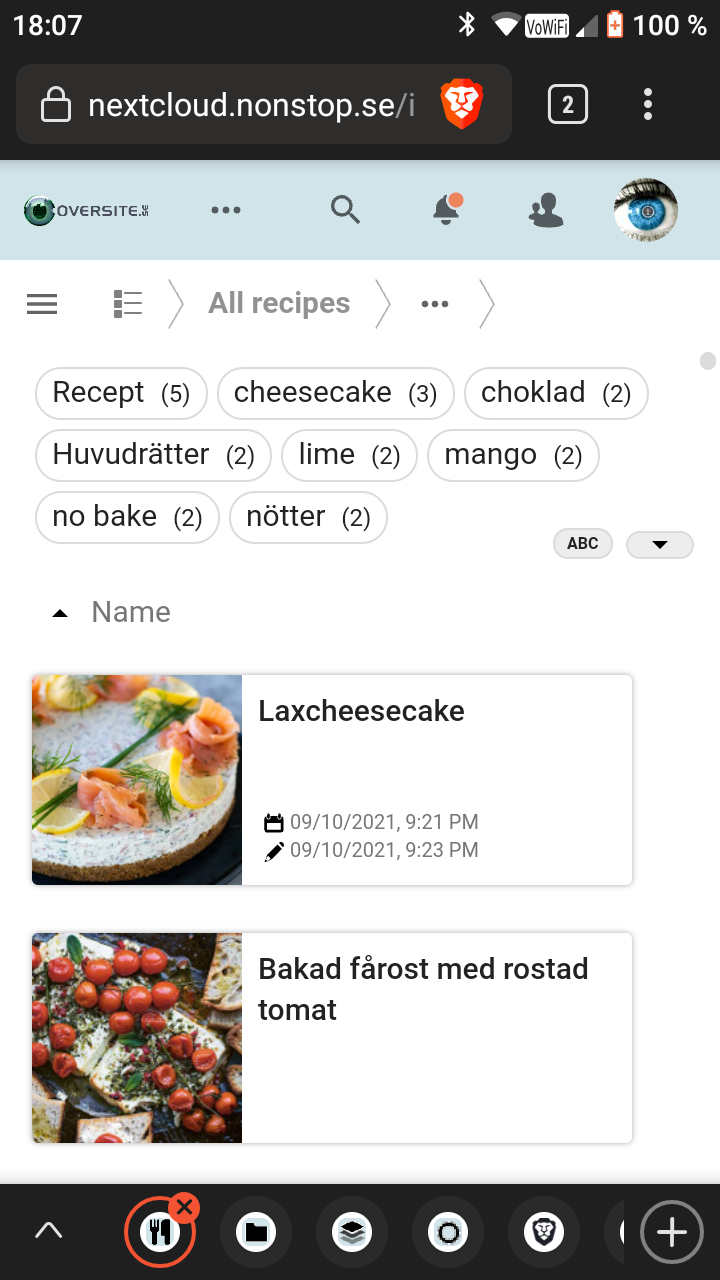Filter recipes by lime
The height and width of the screenshot is (1280, 720).
point(349,455)
